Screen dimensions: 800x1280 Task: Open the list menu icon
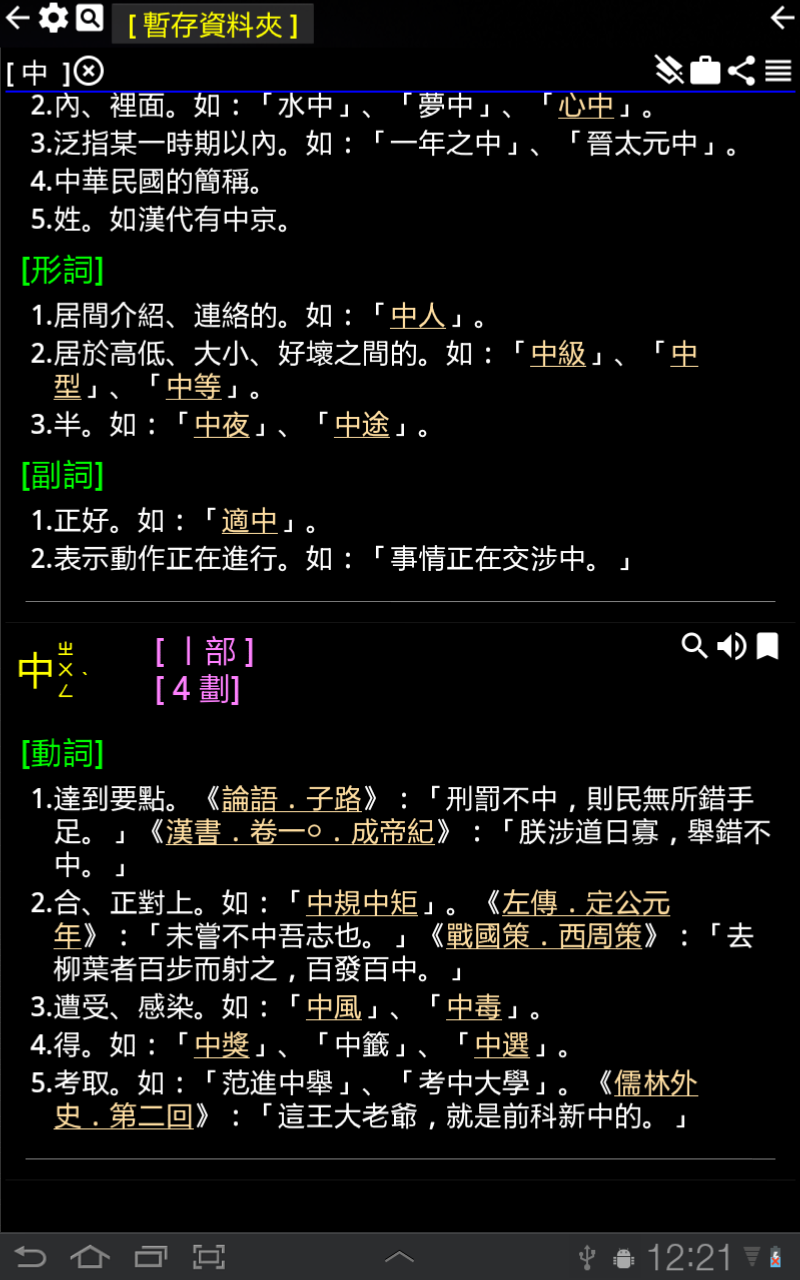pos(778,70)
